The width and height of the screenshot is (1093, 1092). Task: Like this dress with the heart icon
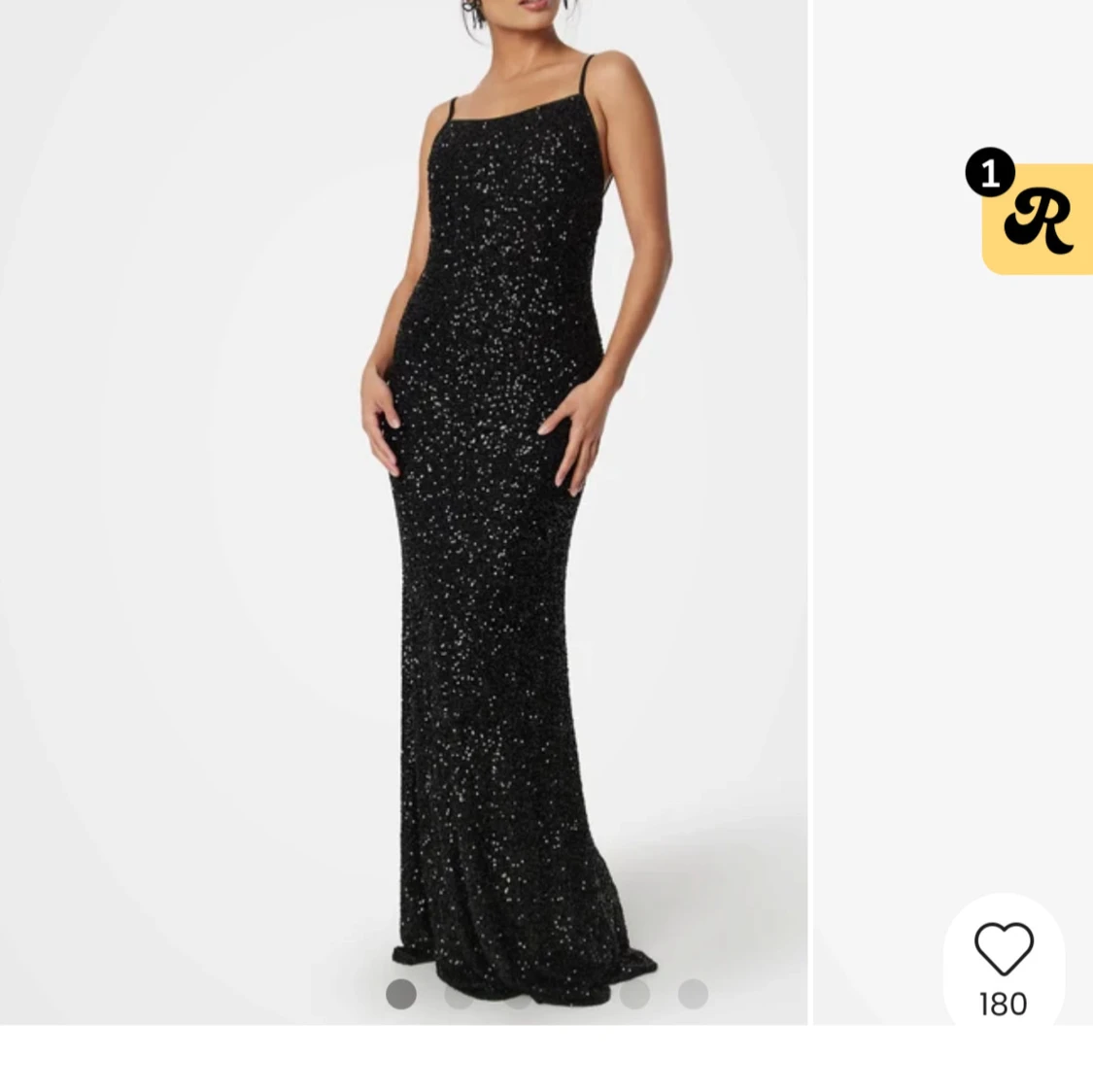pyautogui.click(x=1004, y=949)
